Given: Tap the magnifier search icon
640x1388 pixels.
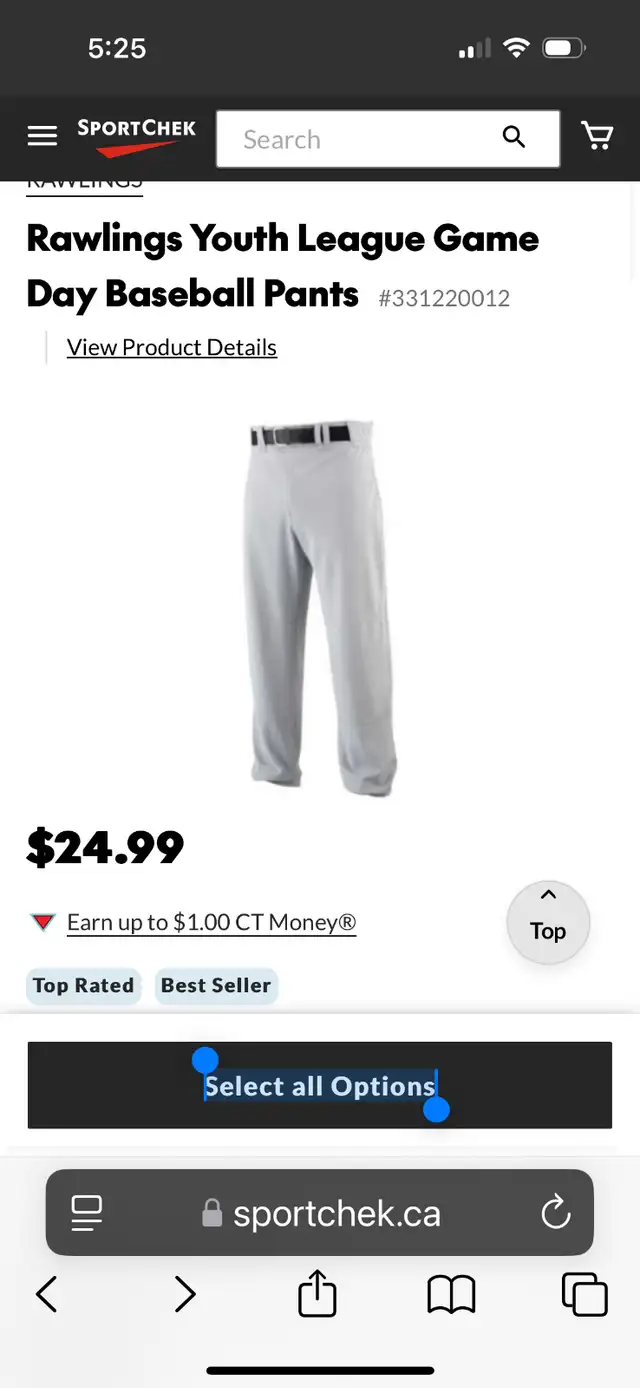Looking at the screenshot, I should [514, 137].
